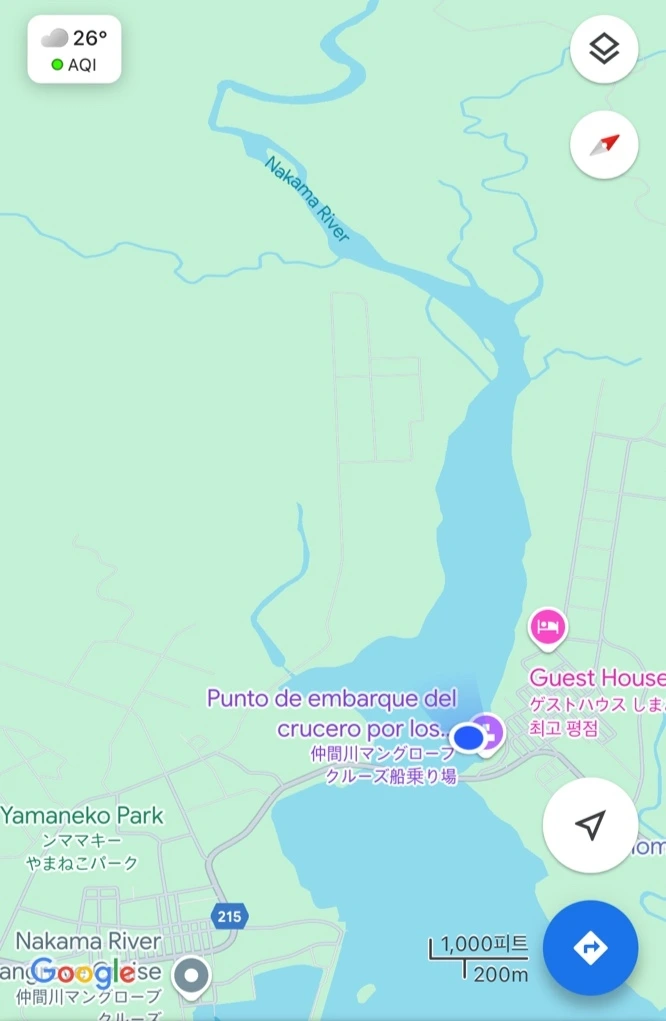This screenshot has width=666, height=1021.
Task: Select the Nakama River Mangrove Cruise pin
Action: pos(190,974)
